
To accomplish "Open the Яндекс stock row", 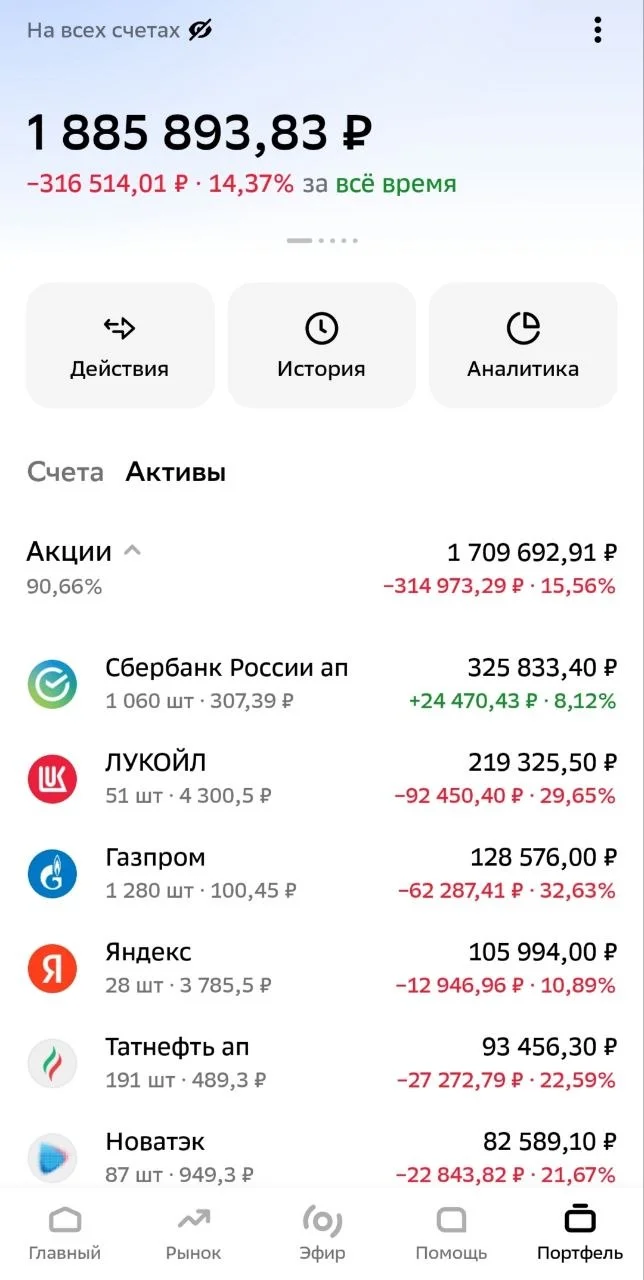I will 322,968.
